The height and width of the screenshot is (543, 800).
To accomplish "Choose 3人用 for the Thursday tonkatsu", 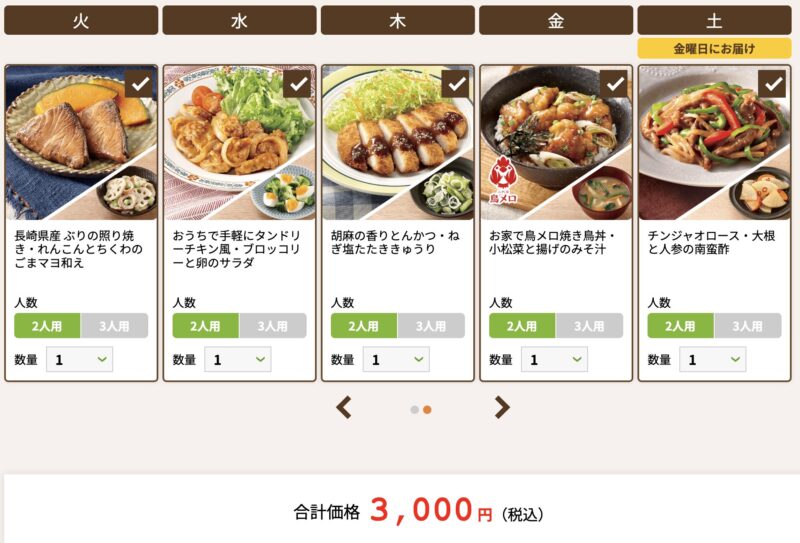I will (x=430, y=326).
